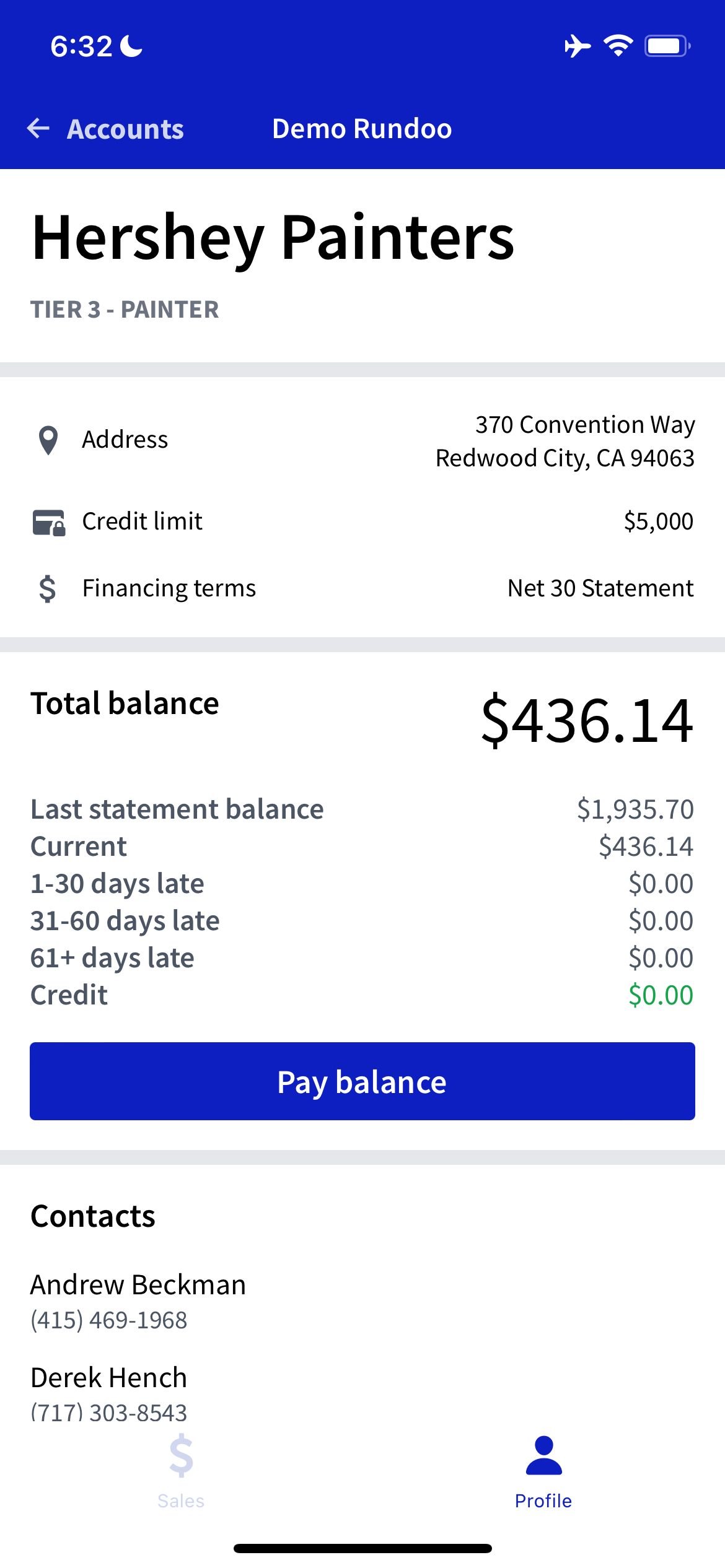Open the Profile tab
This screenshot has width=725, height=1568.
pos(543,1473)
